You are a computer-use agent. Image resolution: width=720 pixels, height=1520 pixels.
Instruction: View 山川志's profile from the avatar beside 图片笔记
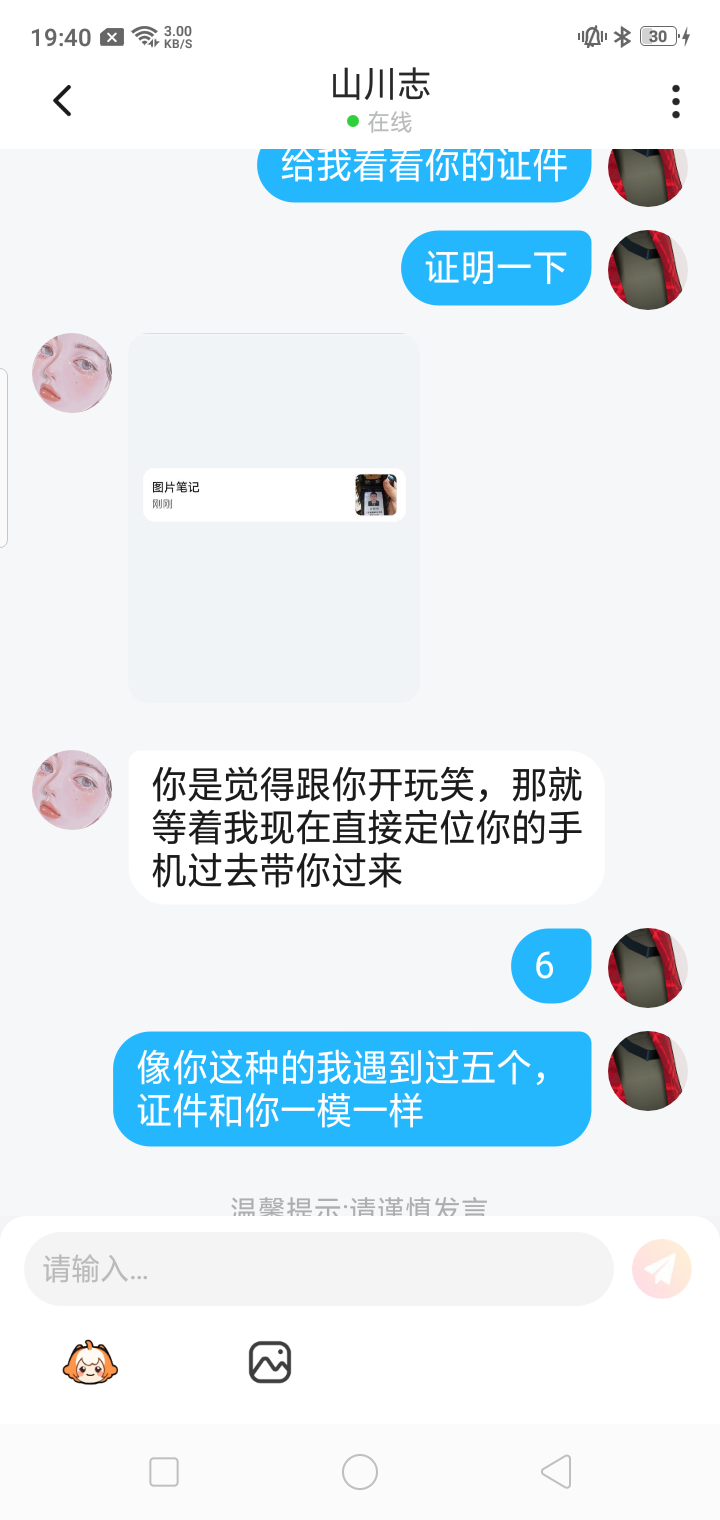point(72,373)
